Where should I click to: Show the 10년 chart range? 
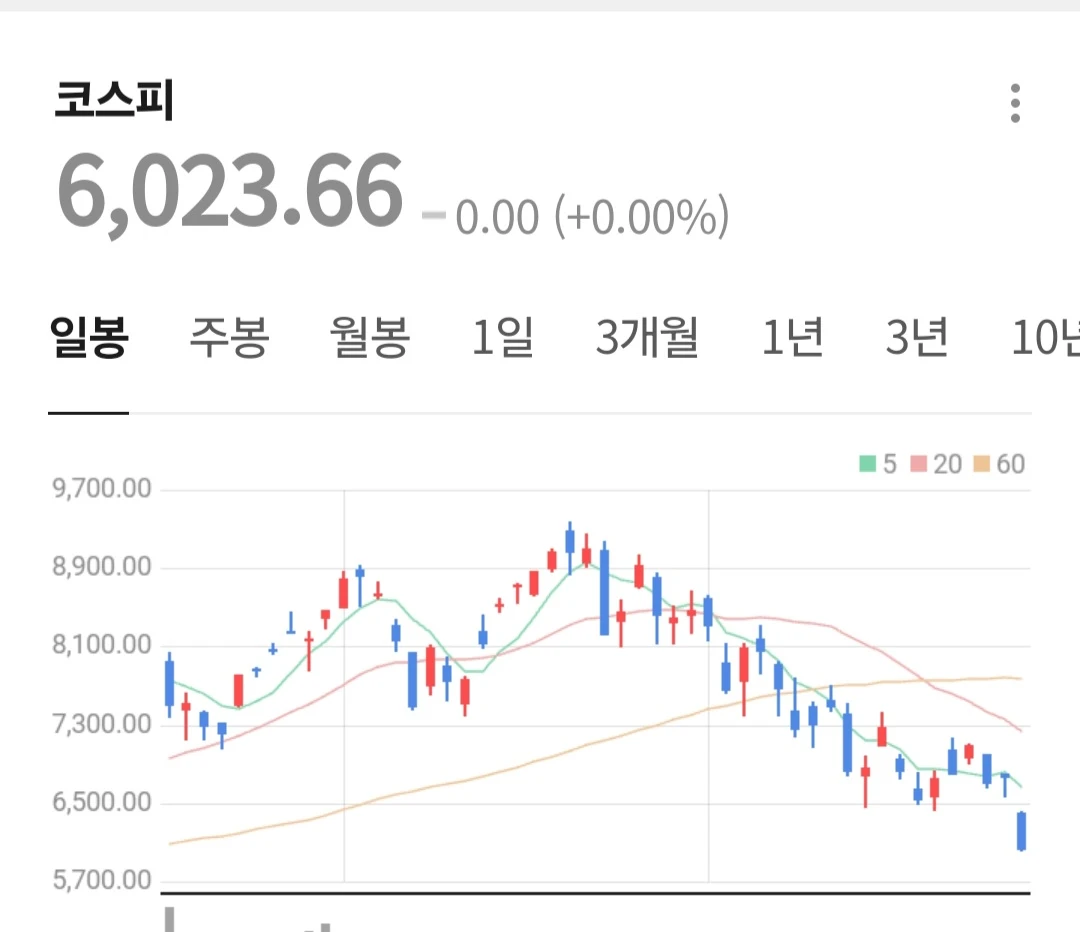tap(1046, 338)
